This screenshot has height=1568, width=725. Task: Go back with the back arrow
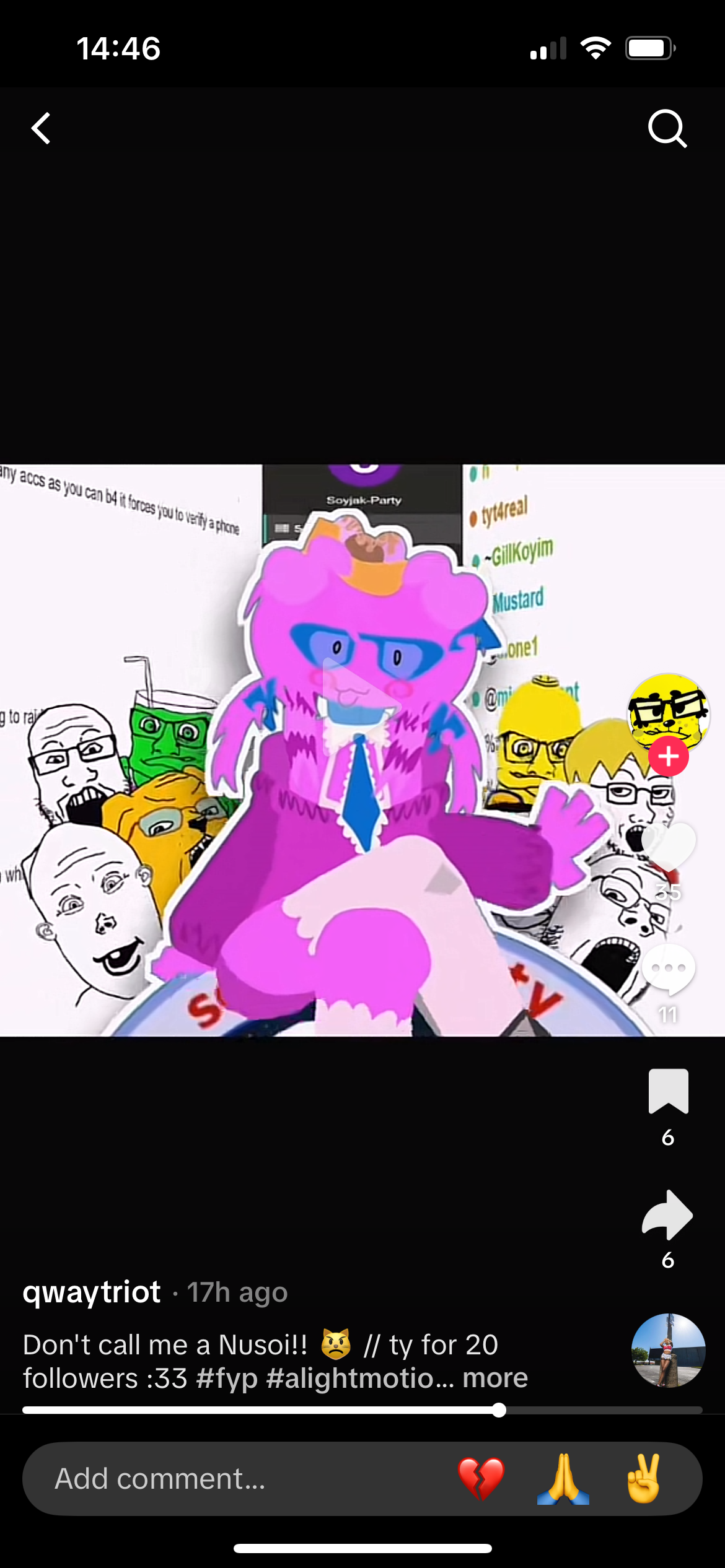pyautogui.click(x=41, y=129)
